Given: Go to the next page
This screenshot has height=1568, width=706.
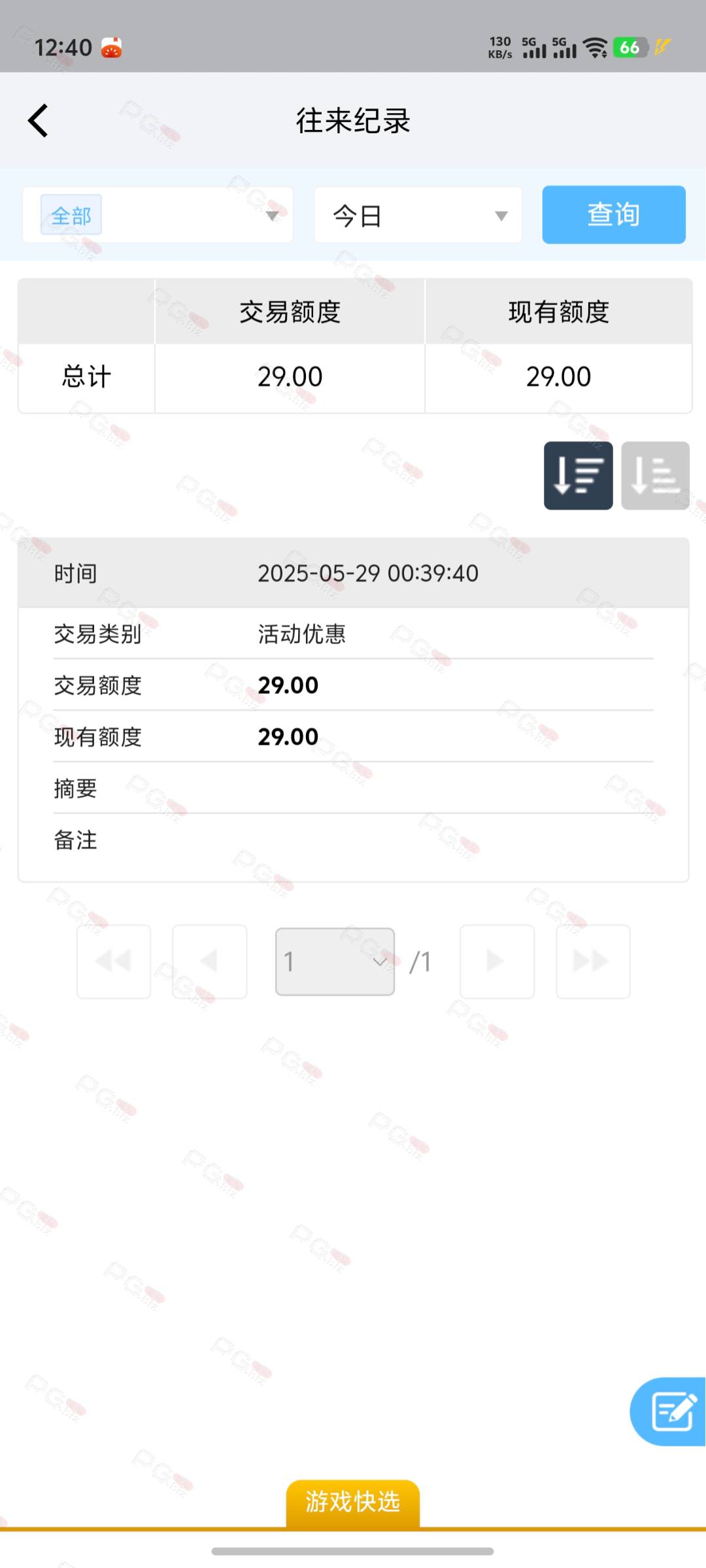Looking at the screenshot, I should [x=497, y=962].
